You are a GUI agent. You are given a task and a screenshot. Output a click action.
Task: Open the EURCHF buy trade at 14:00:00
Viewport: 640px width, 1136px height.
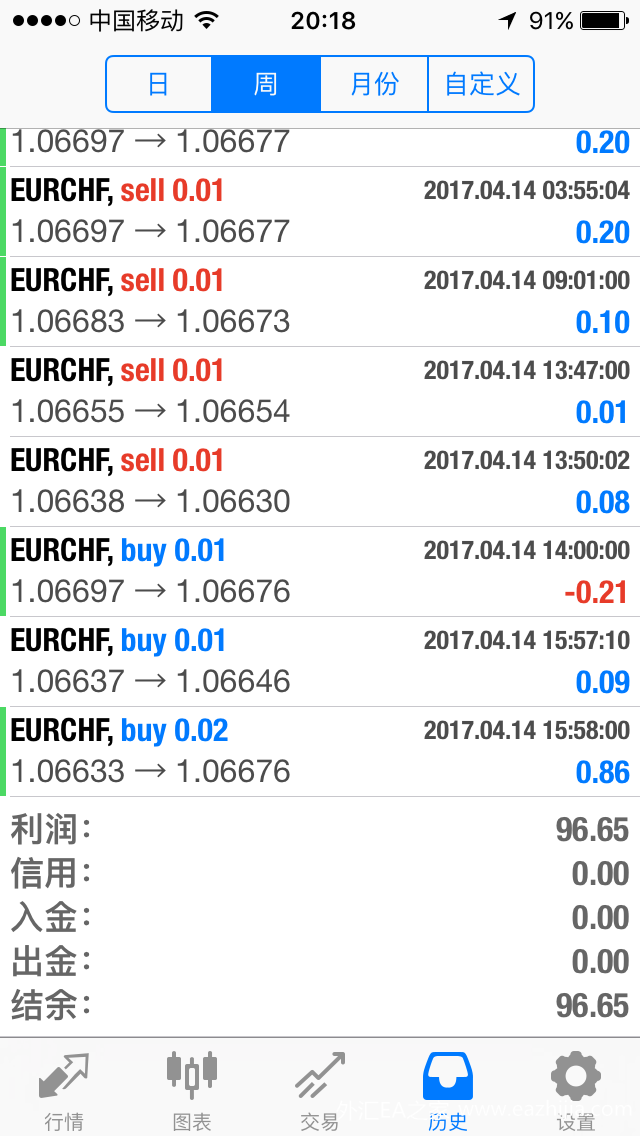[320, 572]
